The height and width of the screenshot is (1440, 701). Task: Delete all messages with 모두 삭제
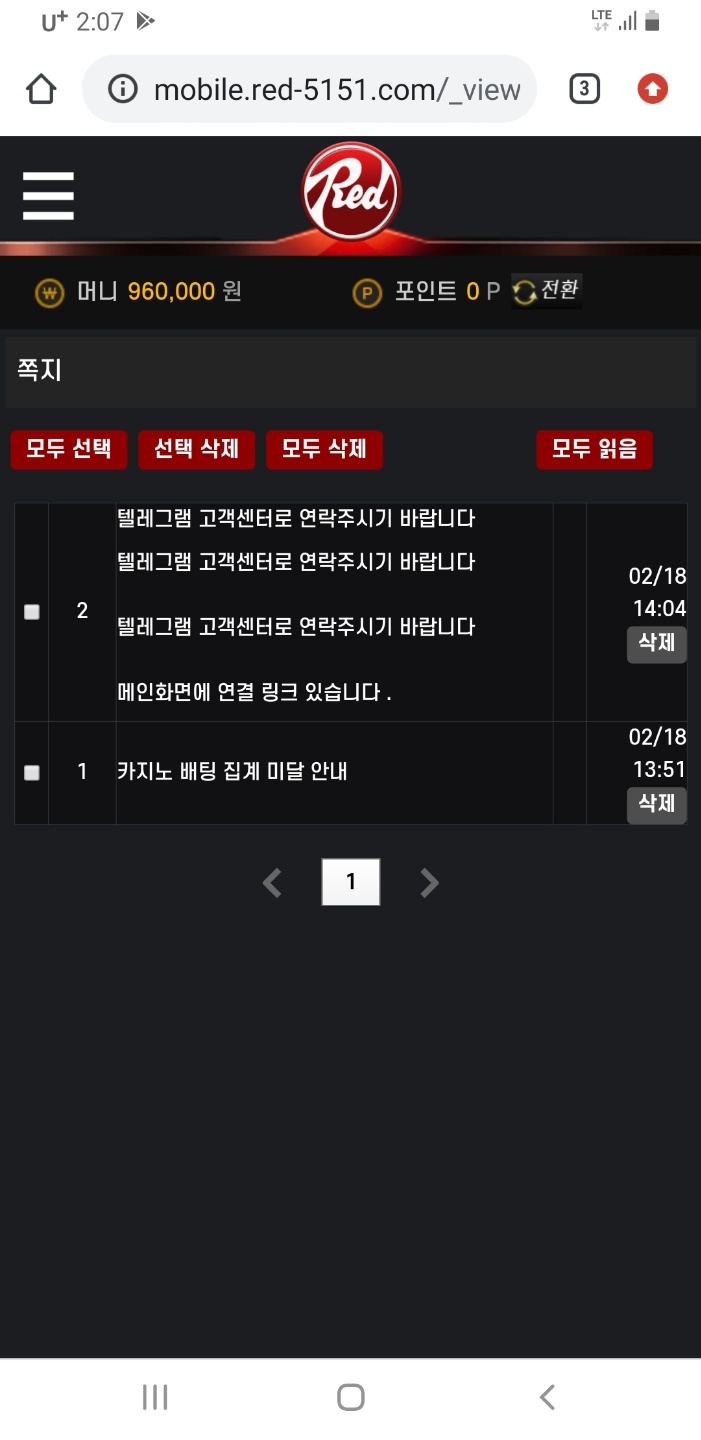tap(324, 449)
